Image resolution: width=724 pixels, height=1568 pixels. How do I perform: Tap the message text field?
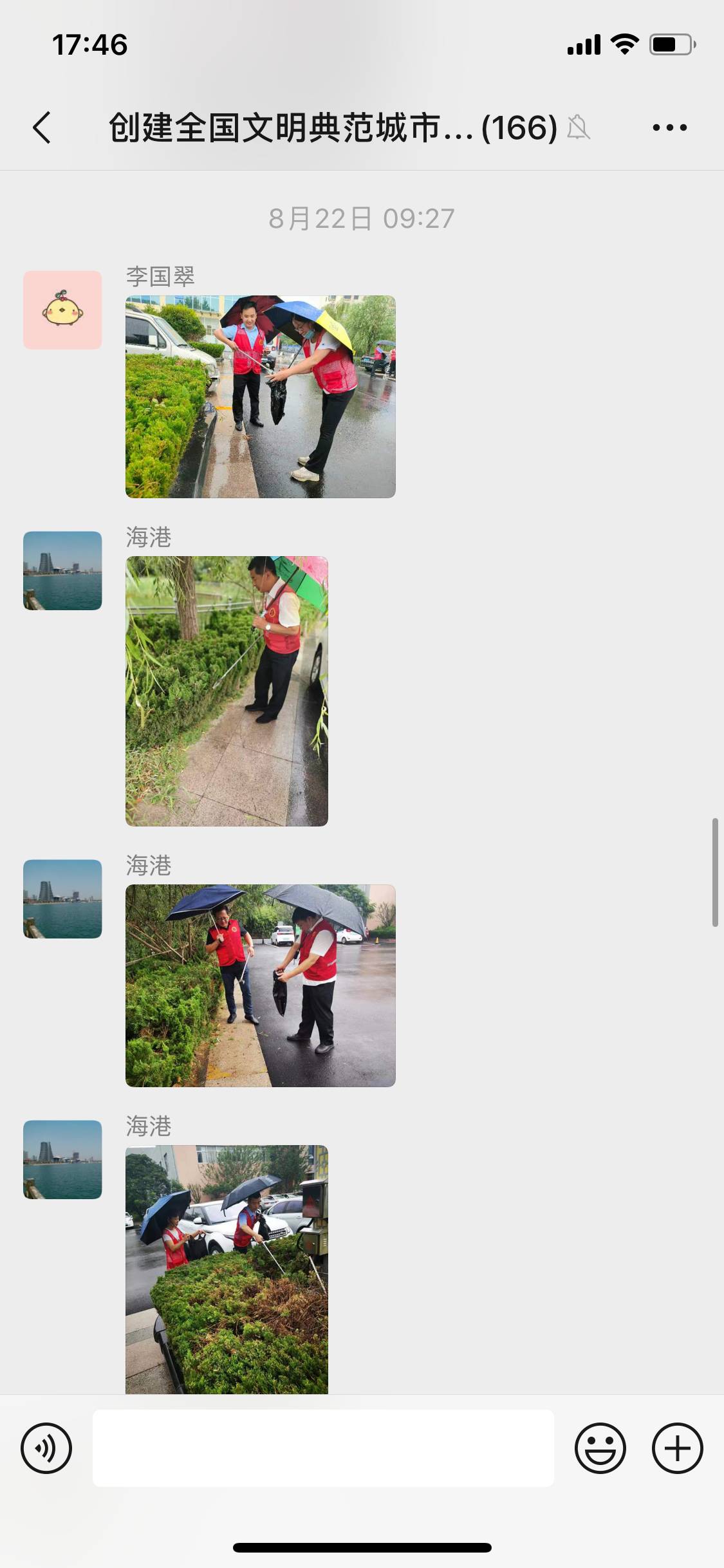coord(323,1448)
